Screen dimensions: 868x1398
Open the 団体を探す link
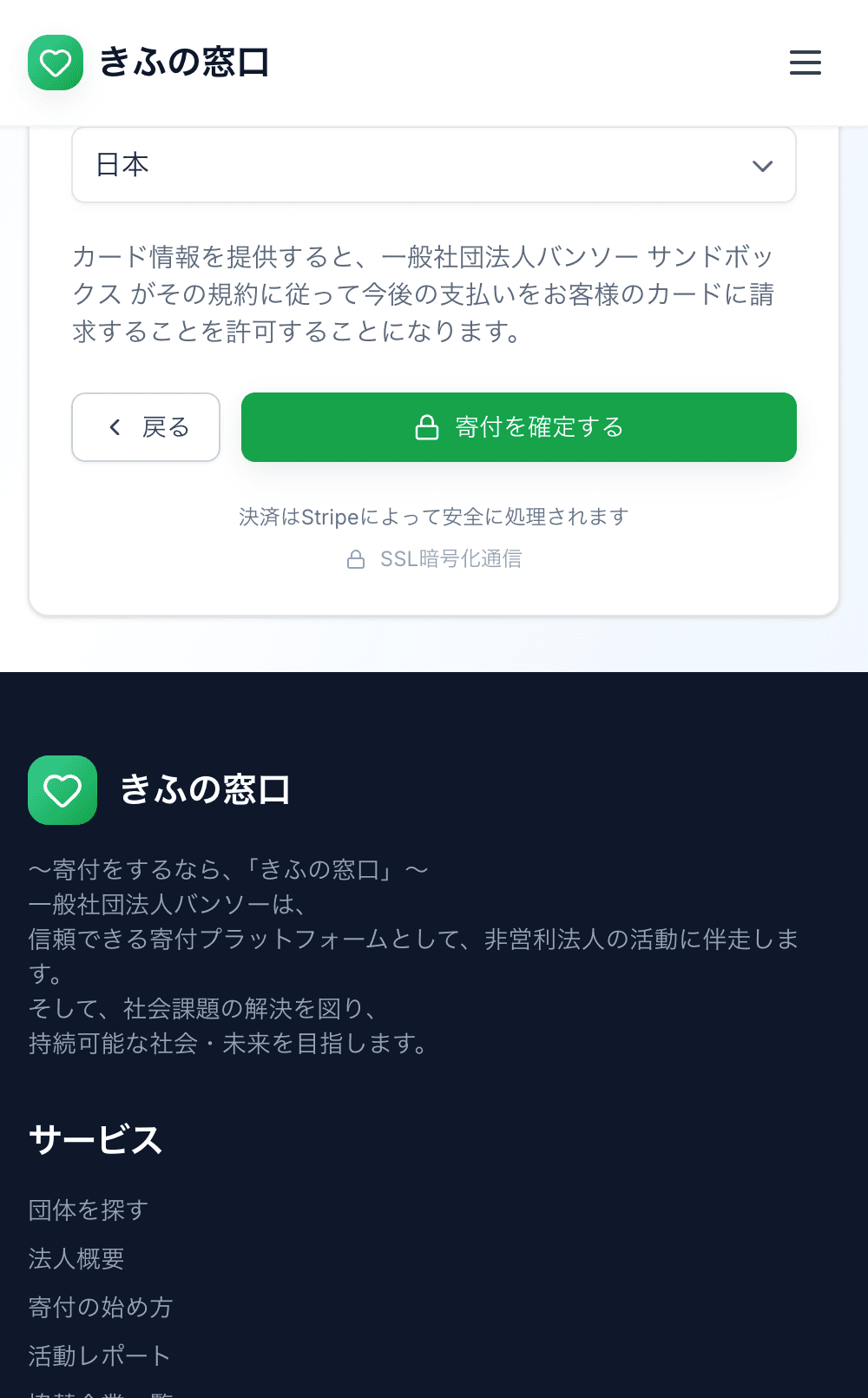pos(88,1210)
